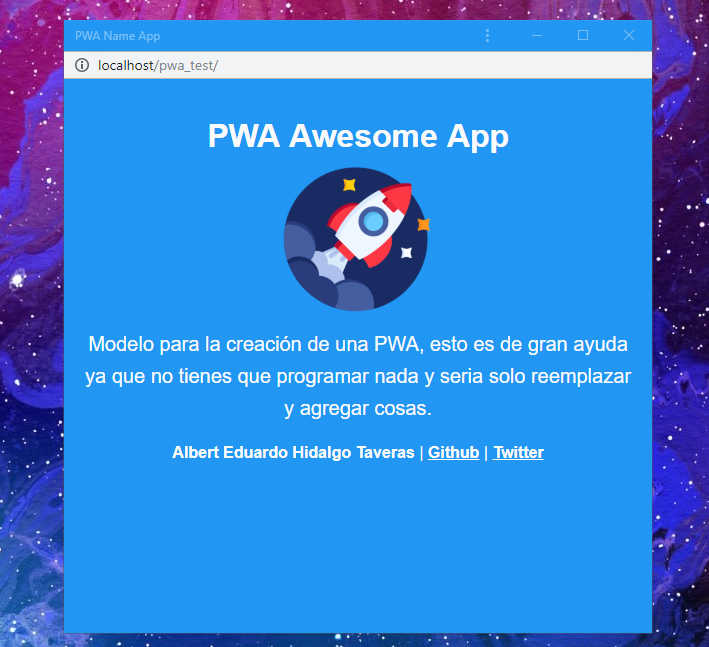Maximize the PWA window

[583, 36]
